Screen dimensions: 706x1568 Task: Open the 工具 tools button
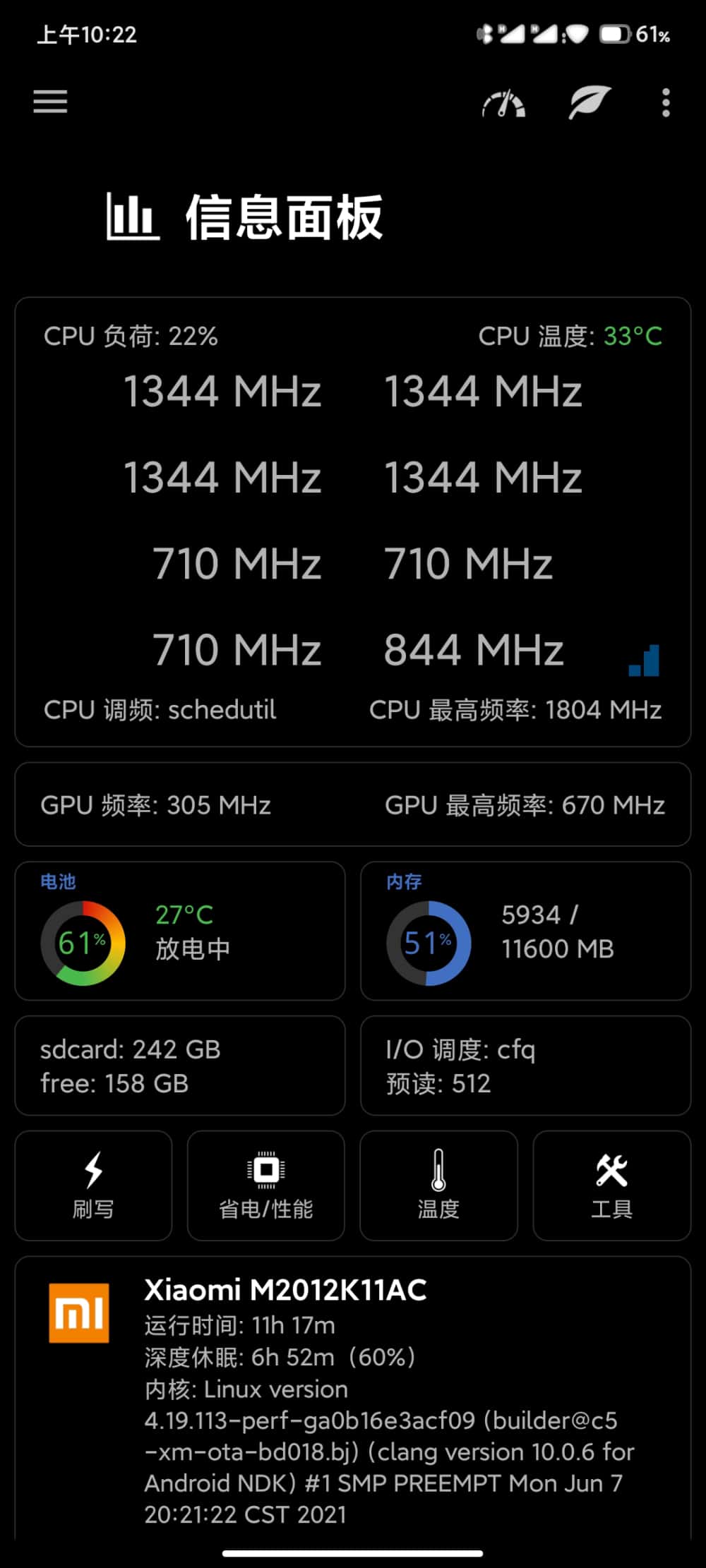coord(611,1186)
